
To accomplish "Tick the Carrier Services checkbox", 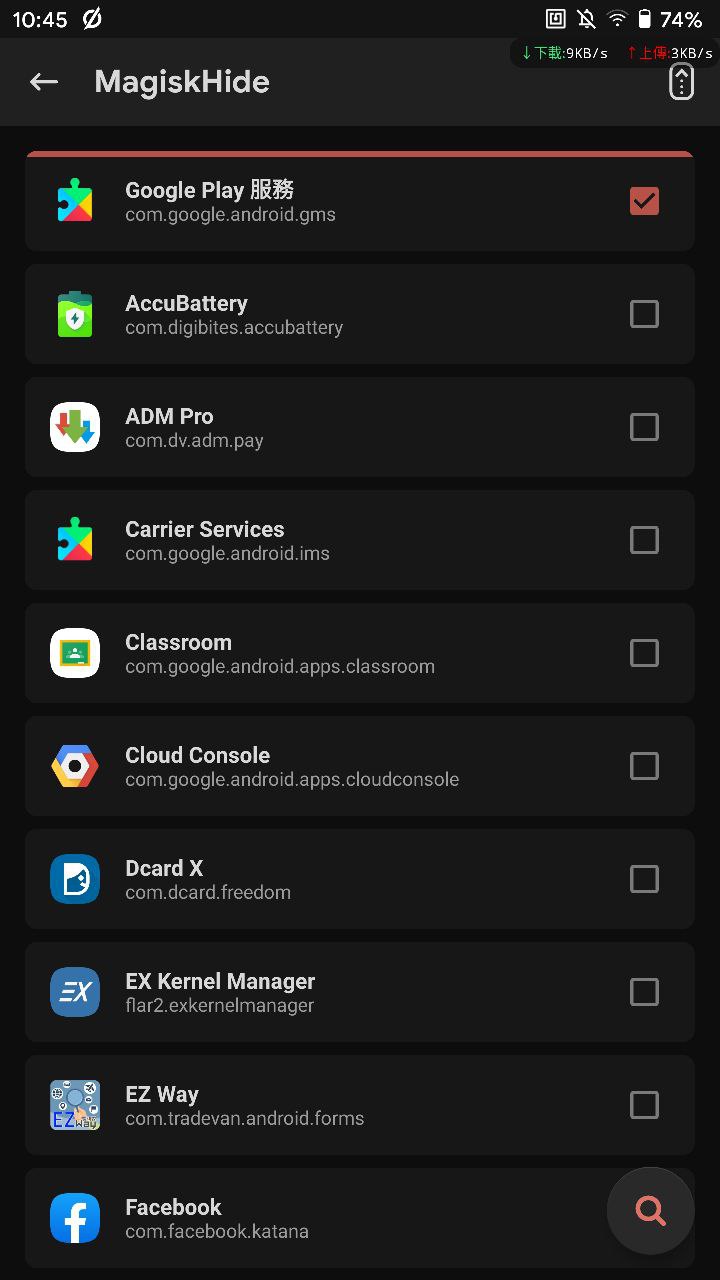I will (x=644, y=540).
